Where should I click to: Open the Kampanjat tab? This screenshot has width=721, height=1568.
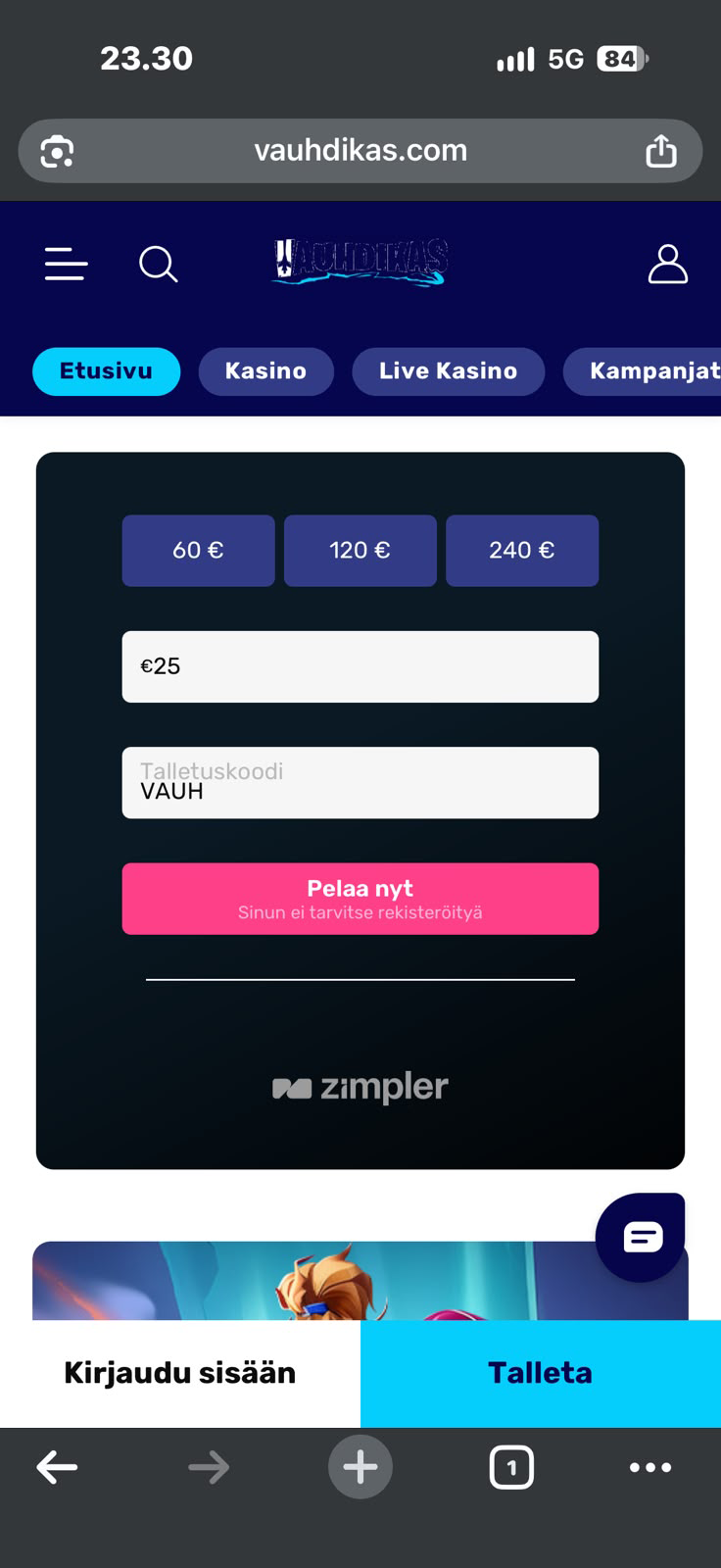643,371
